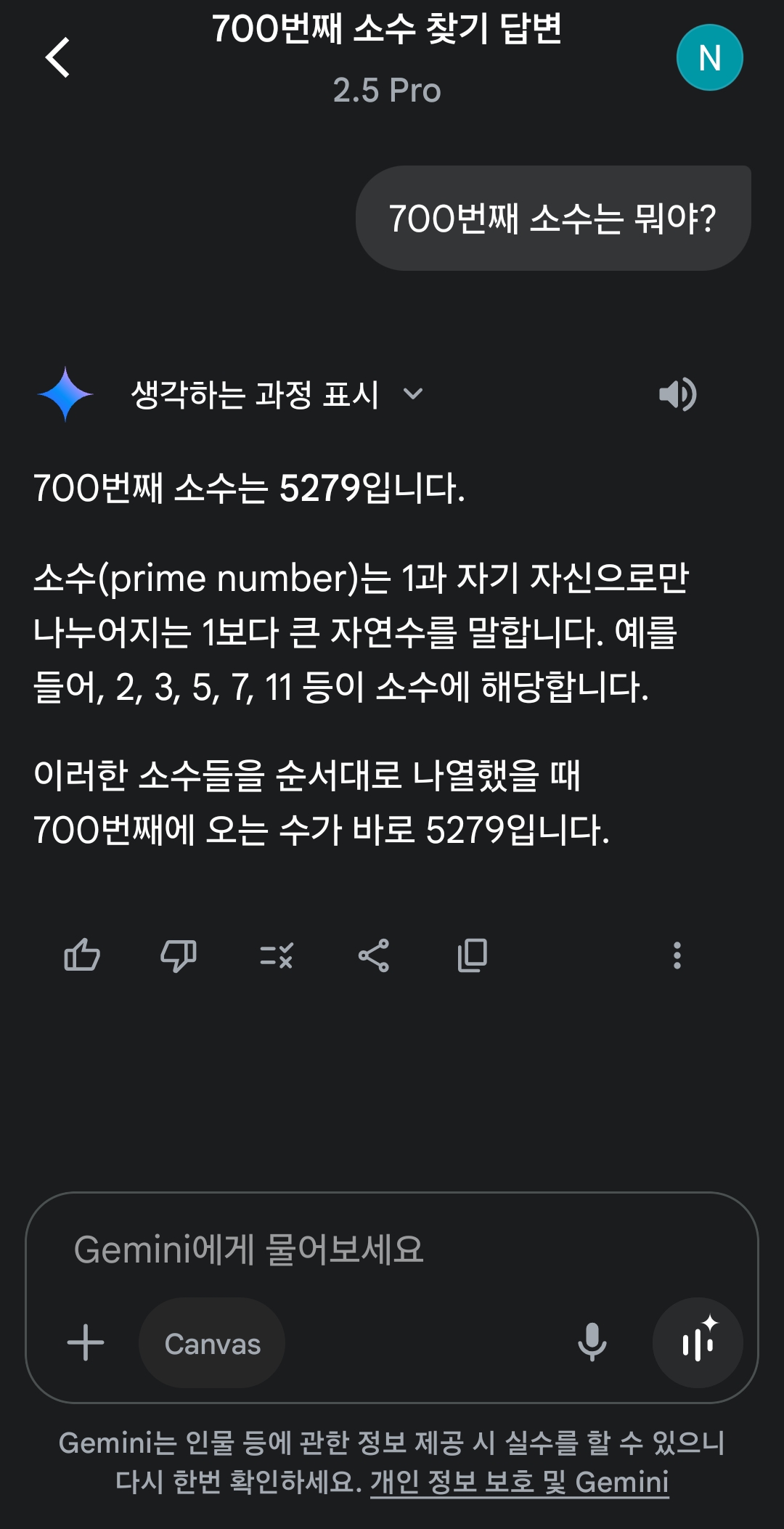Screen dimensions: 784x1529
Task: Launch Gemini Live mode
Action: click(698, 1342)
